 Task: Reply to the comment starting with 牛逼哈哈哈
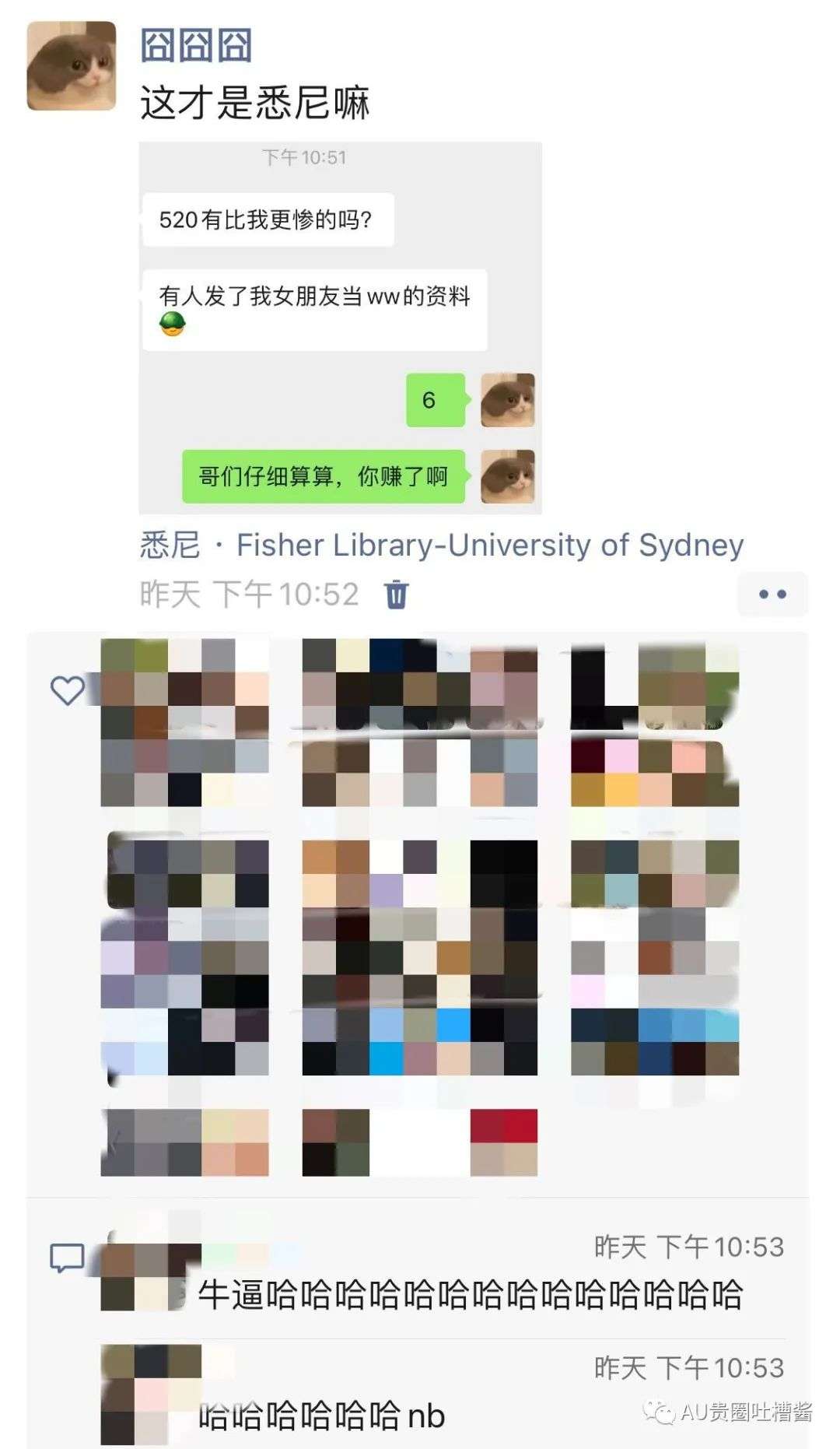coord(470,1295)
